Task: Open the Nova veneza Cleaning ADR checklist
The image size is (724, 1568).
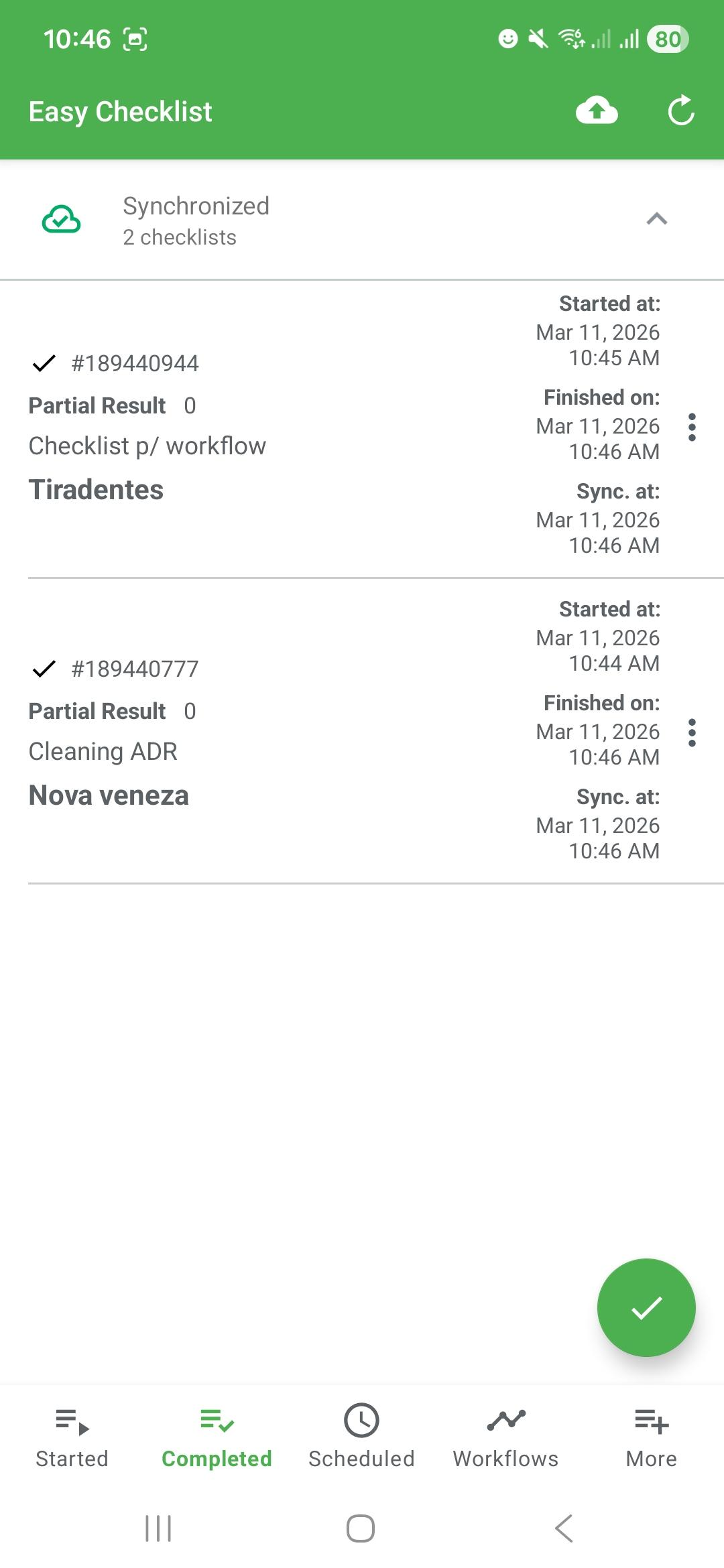Action: [268, 734]
